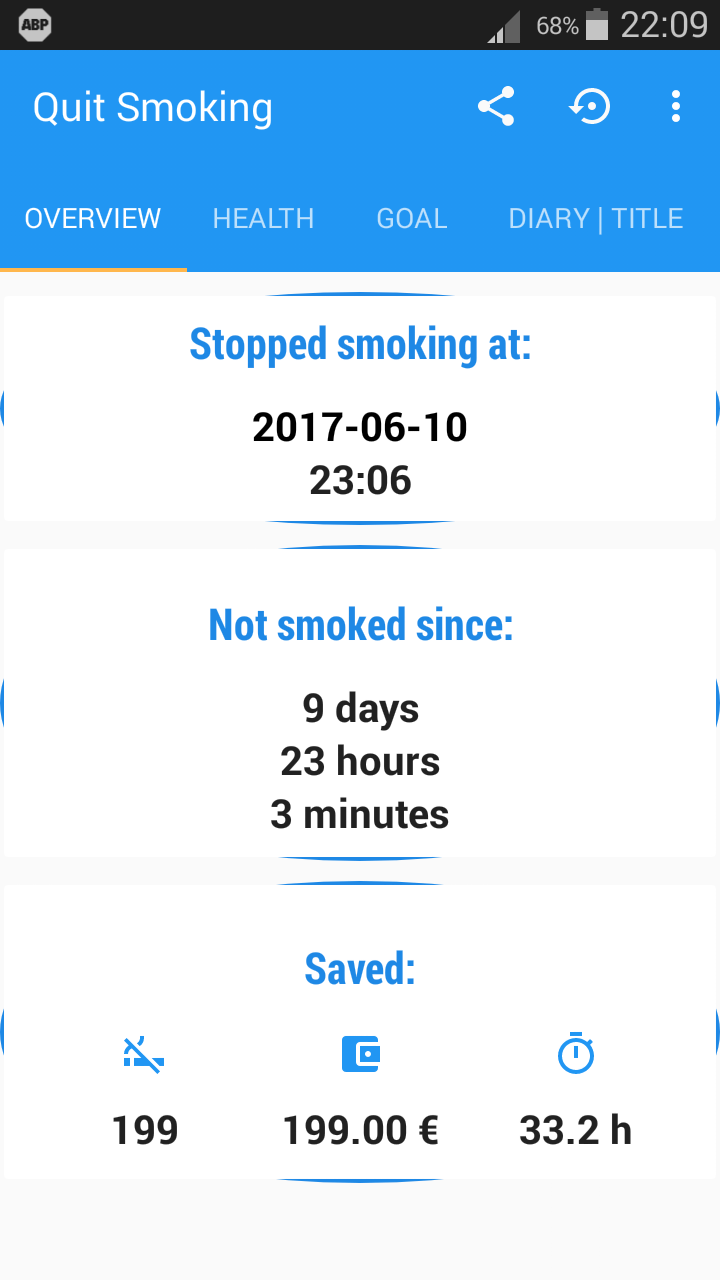720x1280 pixels.
Task: Switch to the HEALTH tab
Action: [263, 218]
